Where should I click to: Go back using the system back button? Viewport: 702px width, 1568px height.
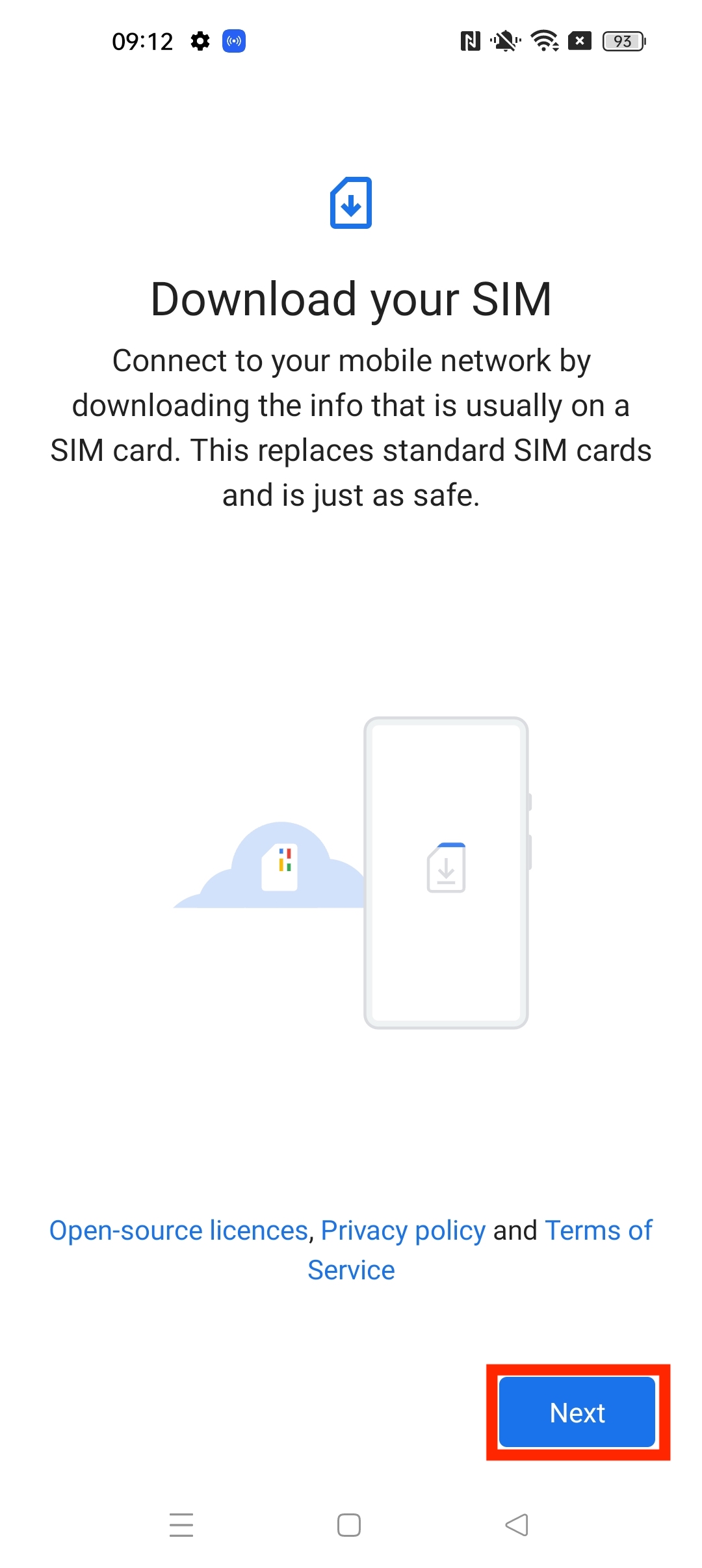[517, 1524]
